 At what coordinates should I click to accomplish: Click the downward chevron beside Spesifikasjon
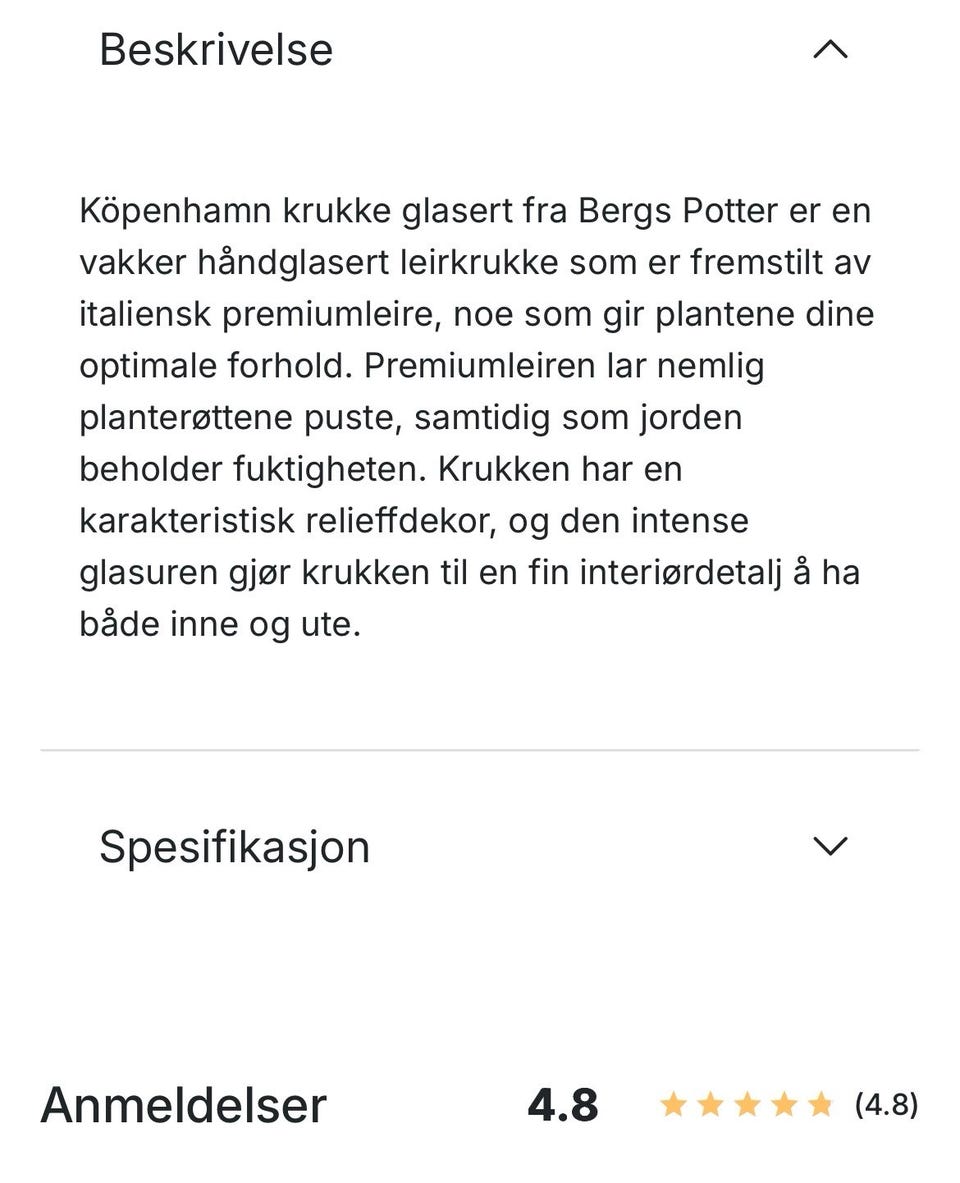click(x=829, y=846)
